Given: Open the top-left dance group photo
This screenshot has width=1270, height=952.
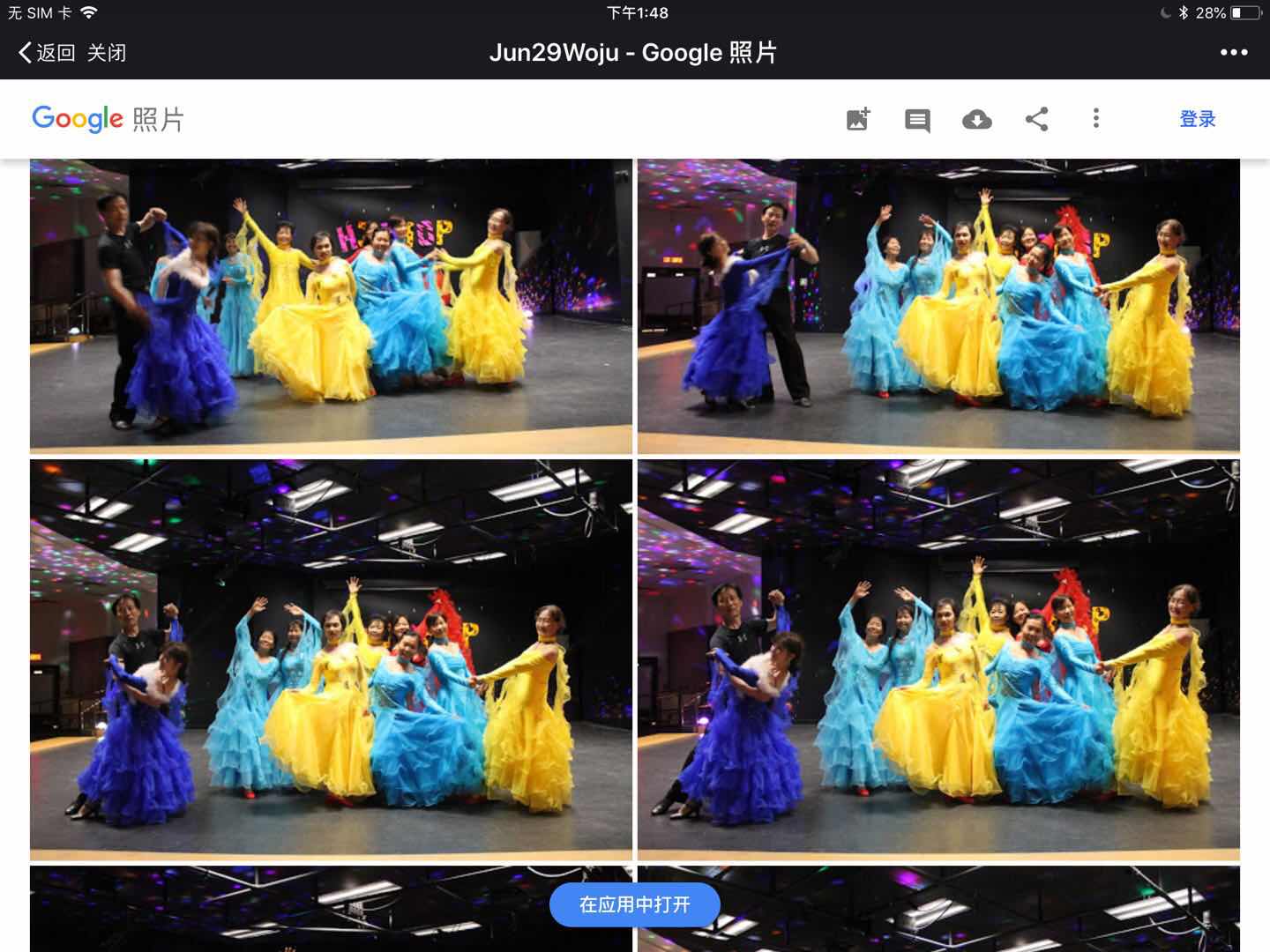Looking at the screenshot, I should tap(331, 306).
